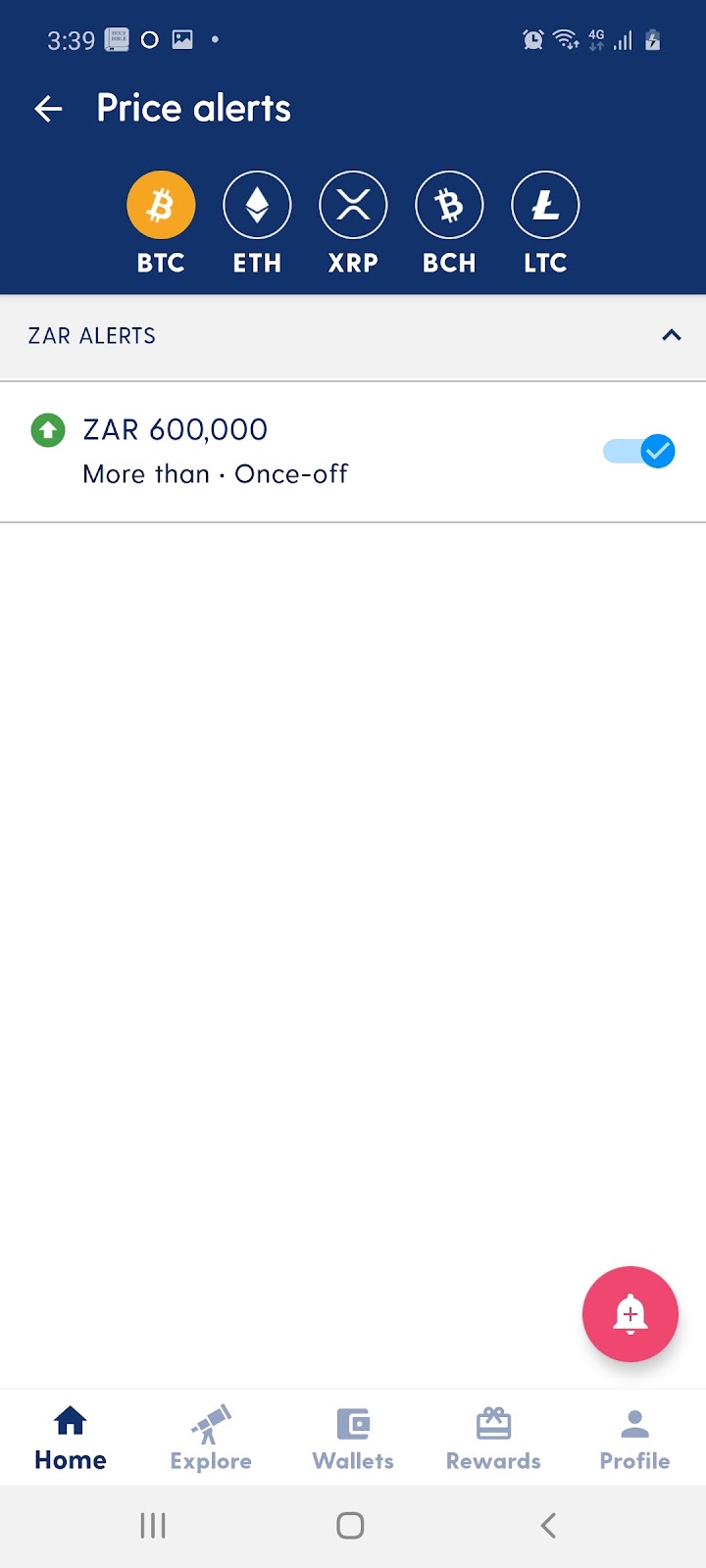Screen dimensions: 706x1568
Task: Switch to the Profile tab
Action: tap(634, 1438)
